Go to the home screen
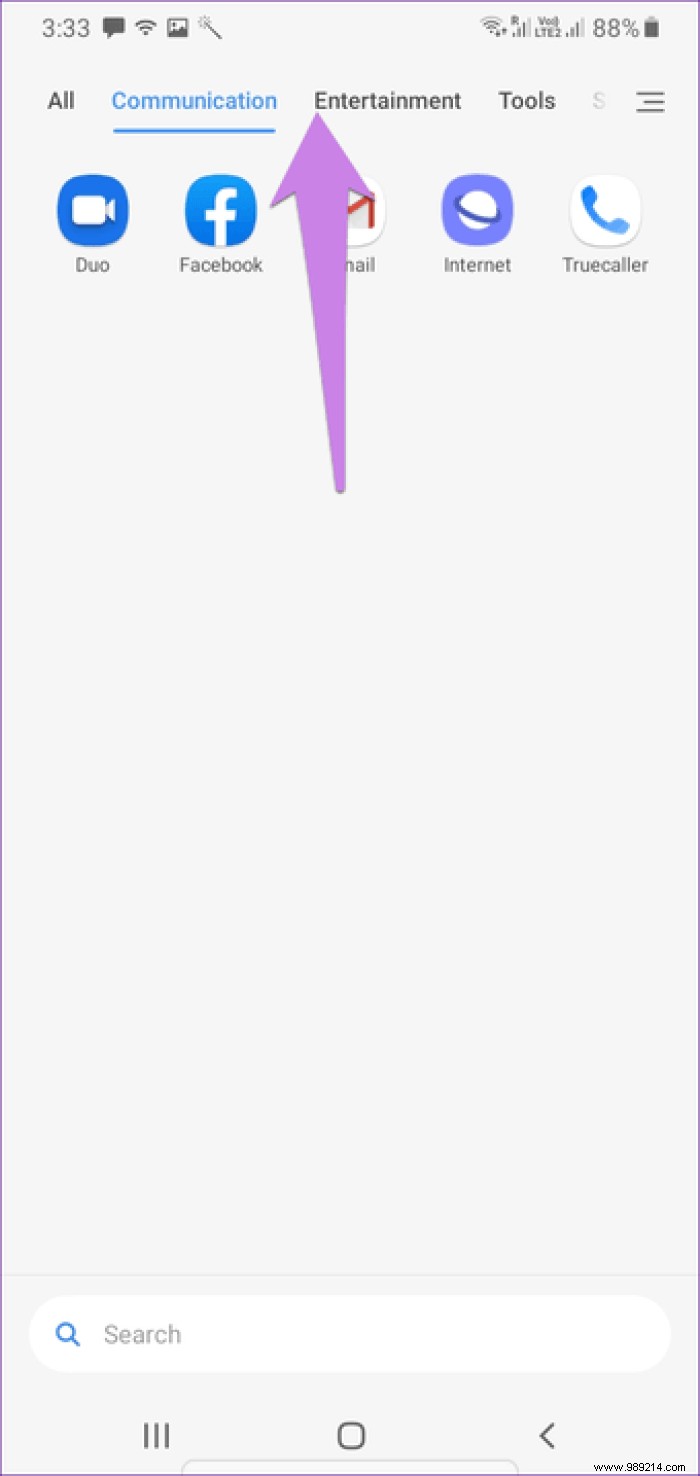The image size is (700, 1476). point(351,1436)
